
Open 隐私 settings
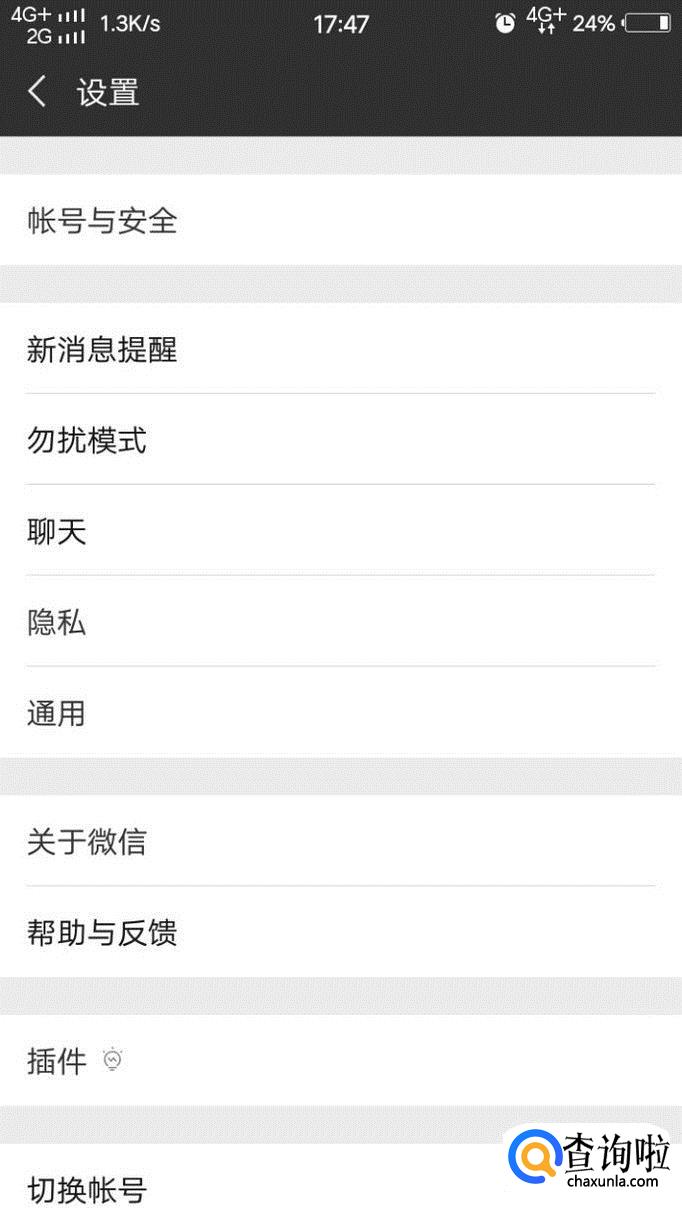(57, 622)
